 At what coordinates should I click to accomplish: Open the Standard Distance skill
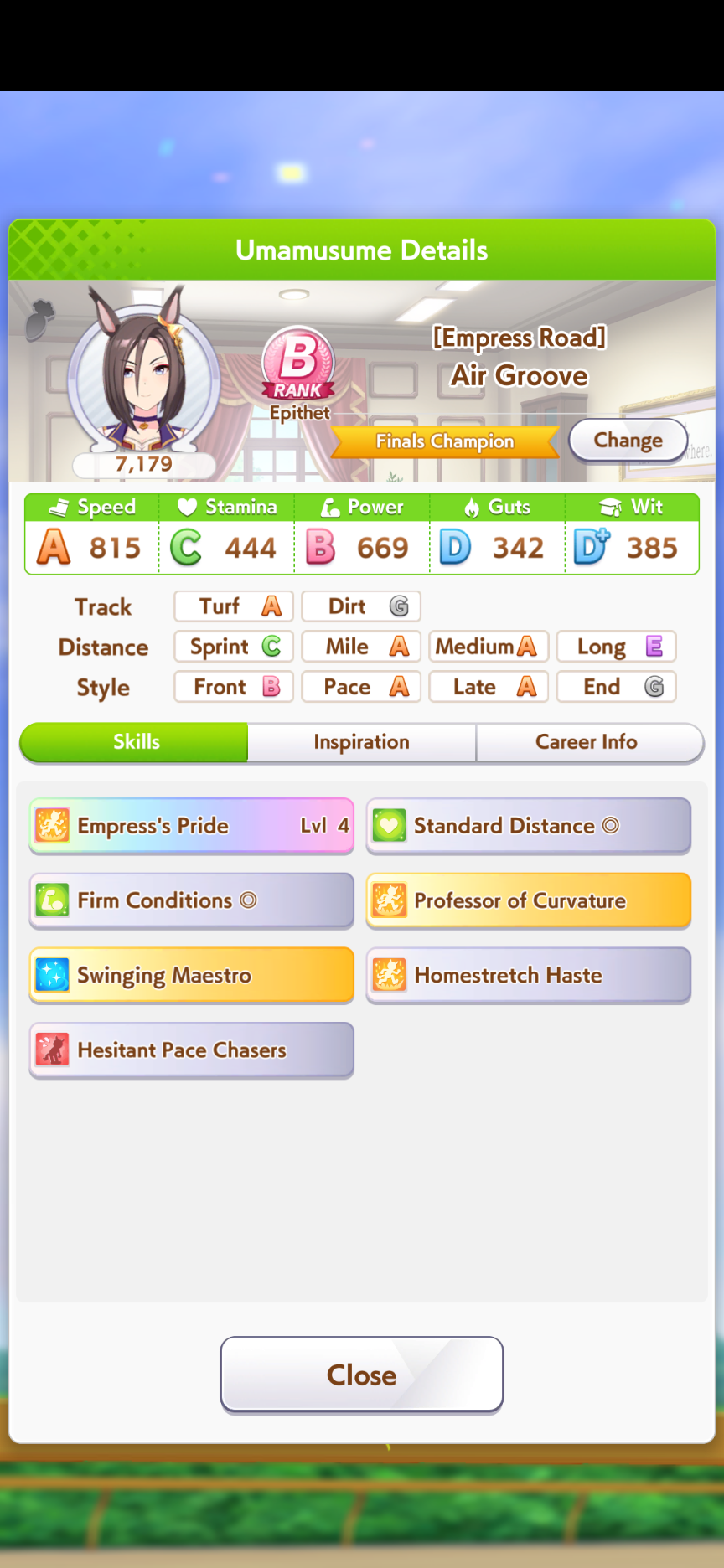click(x=529, y=826)
